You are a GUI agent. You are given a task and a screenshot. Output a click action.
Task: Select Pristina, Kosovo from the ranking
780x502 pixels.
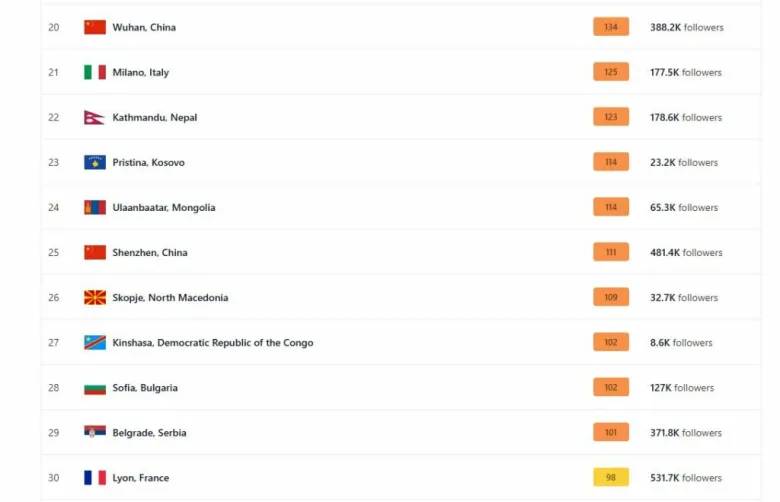148,162
